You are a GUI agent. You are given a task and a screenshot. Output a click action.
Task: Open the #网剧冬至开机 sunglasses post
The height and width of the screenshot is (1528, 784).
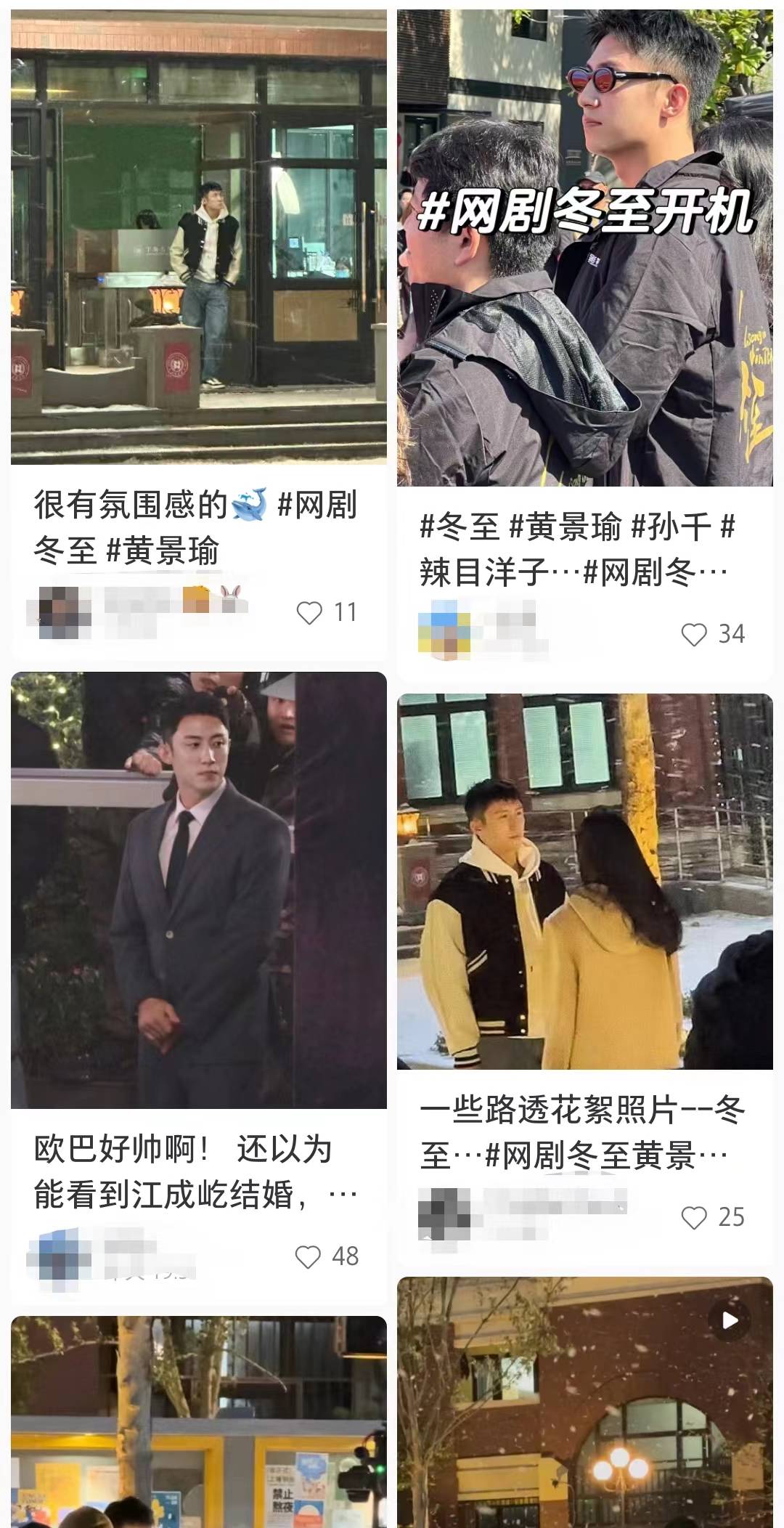click(x=584, y=247)
